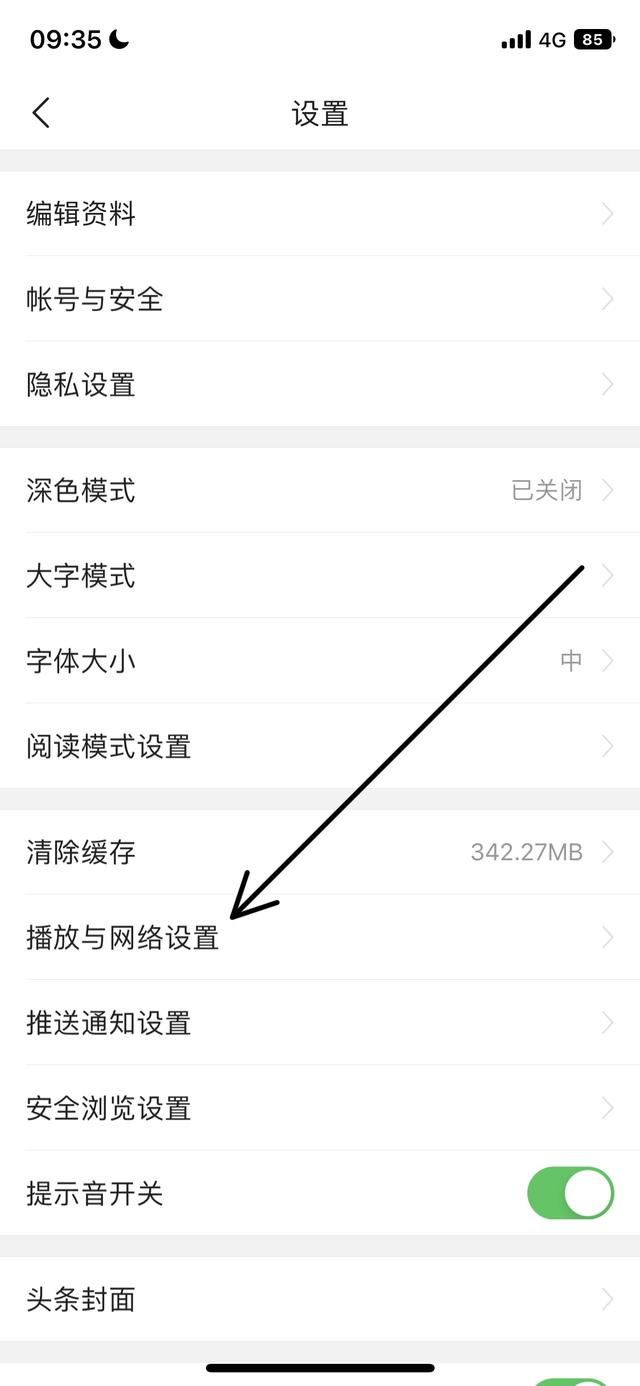The width and height of the screenshot is (640, 1386).
Task: Open 推送通知设置
Action: [x=320, y=1023]
